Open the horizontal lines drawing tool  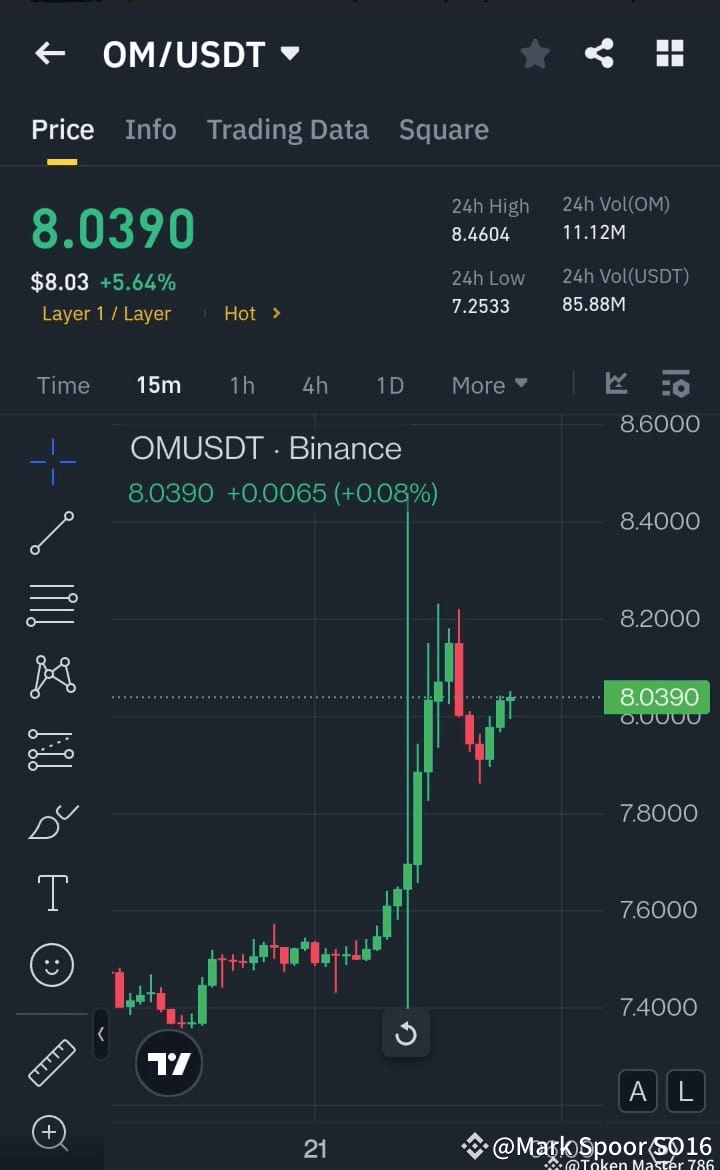point(51,604)
